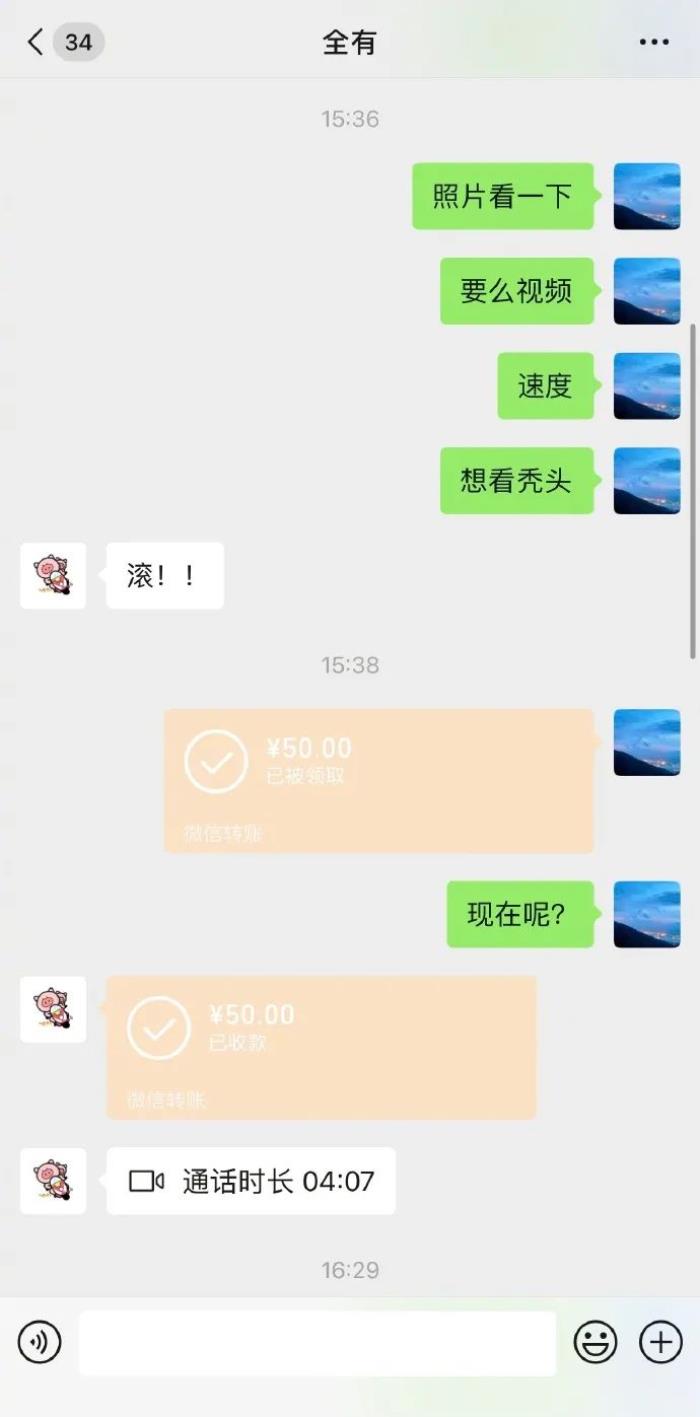Screen dimensions: 700x1417
Task: Open the chat info overflow menu
Action: click(654, 42)
